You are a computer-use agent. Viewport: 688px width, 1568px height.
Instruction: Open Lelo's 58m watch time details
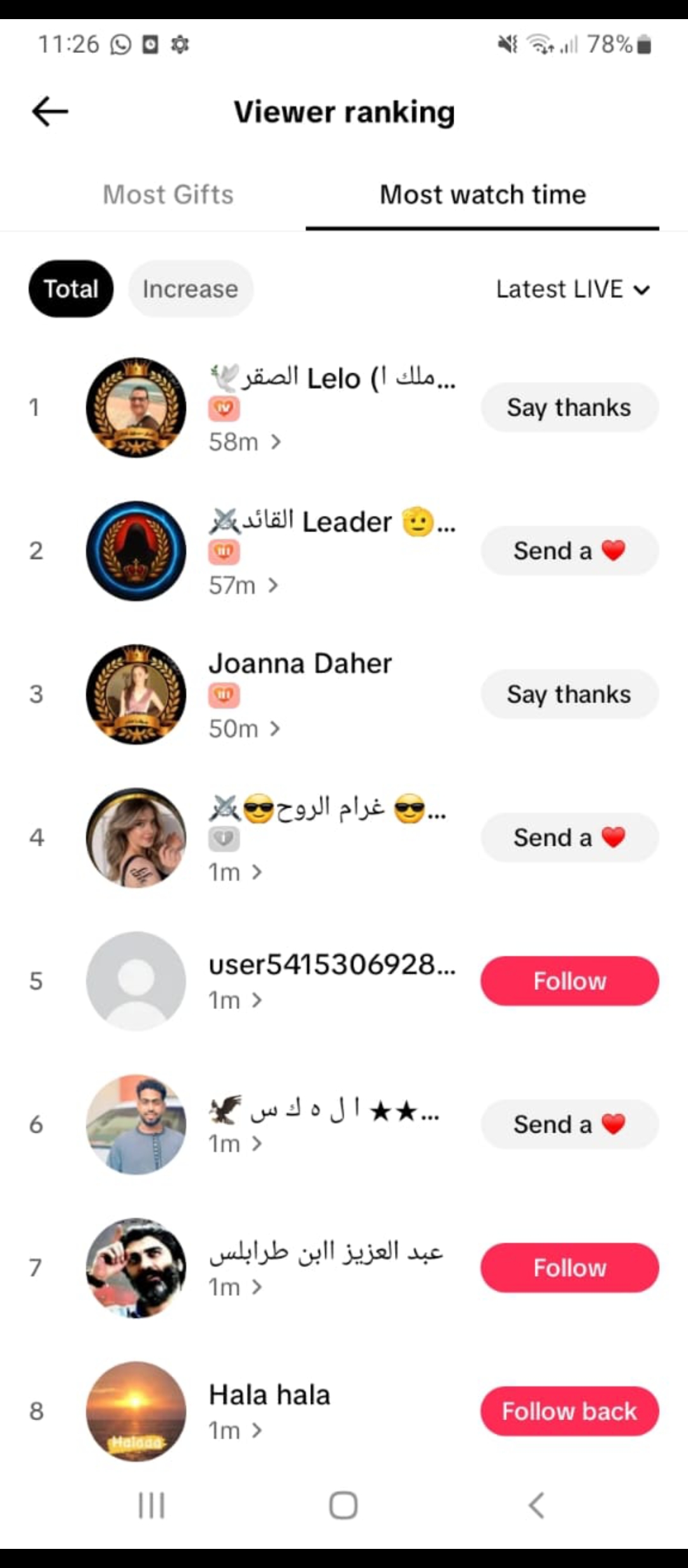tap(244, 442)
